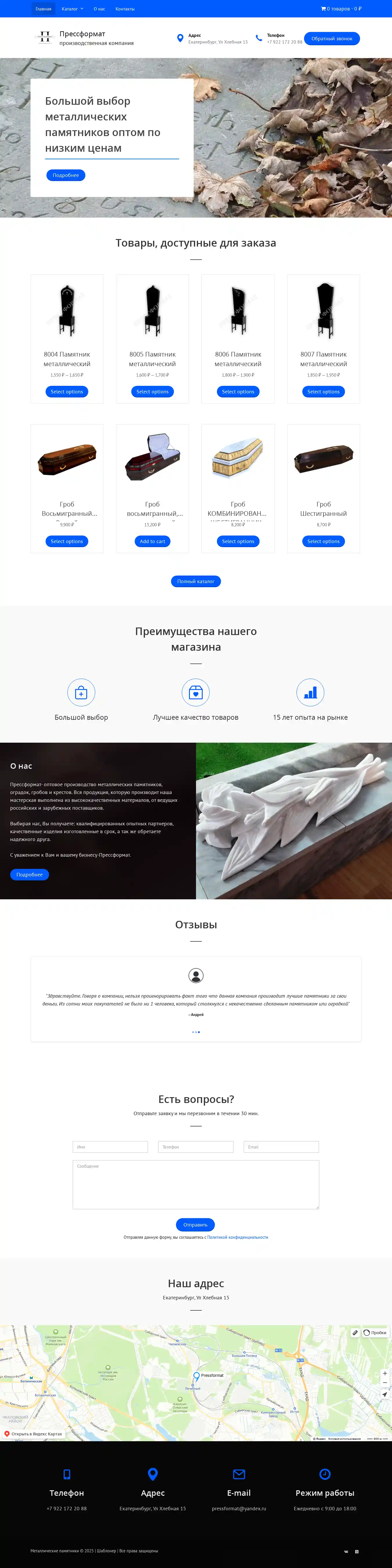Expand the Каталог dropdown menu
The height and width of the screenshot is (1568, 392).
[x=72, y=9]
